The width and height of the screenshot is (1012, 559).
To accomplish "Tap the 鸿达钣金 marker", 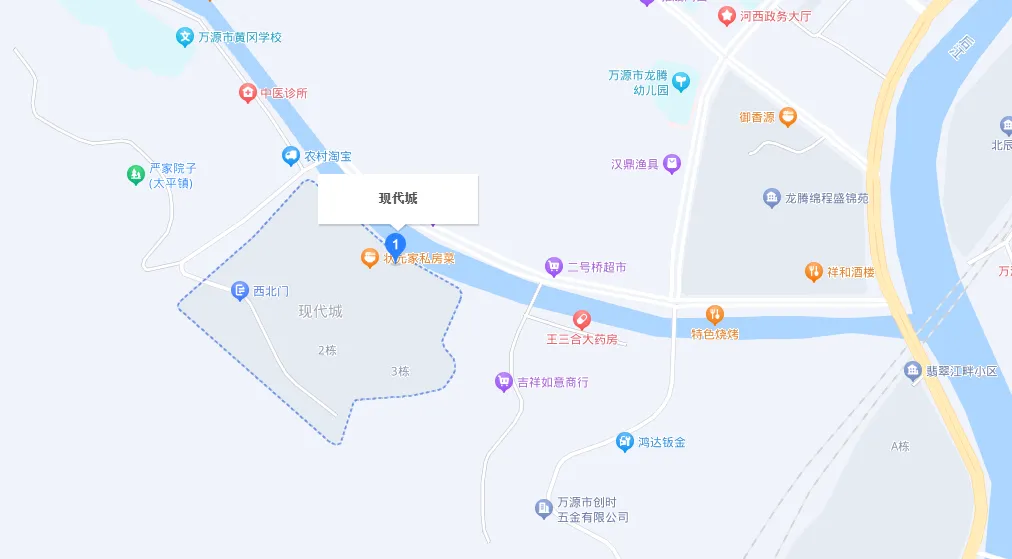I will point(625,442).
